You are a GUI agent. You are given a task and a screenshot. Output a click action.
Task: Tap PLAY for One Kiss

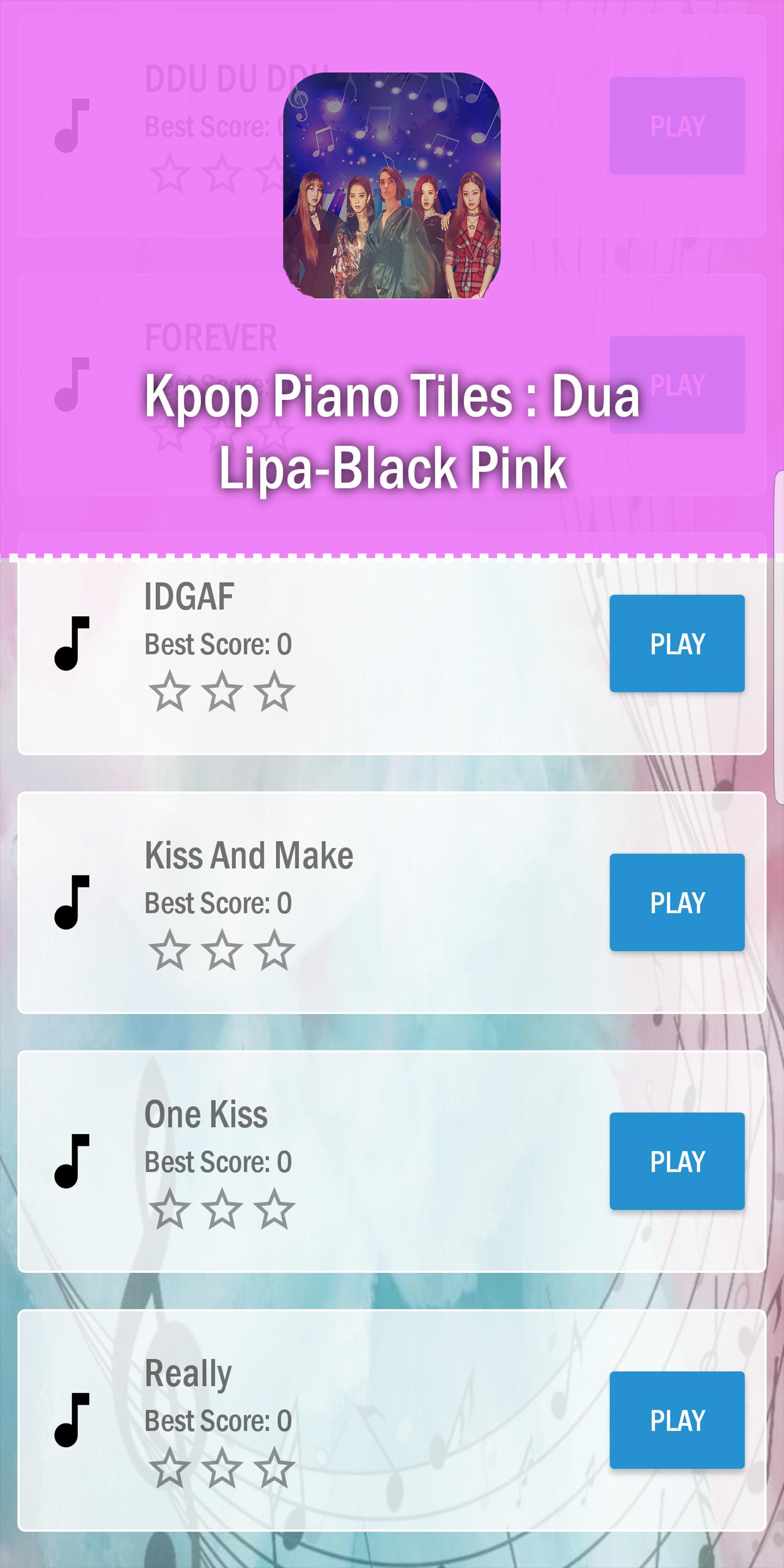[x=677, y=1161]
